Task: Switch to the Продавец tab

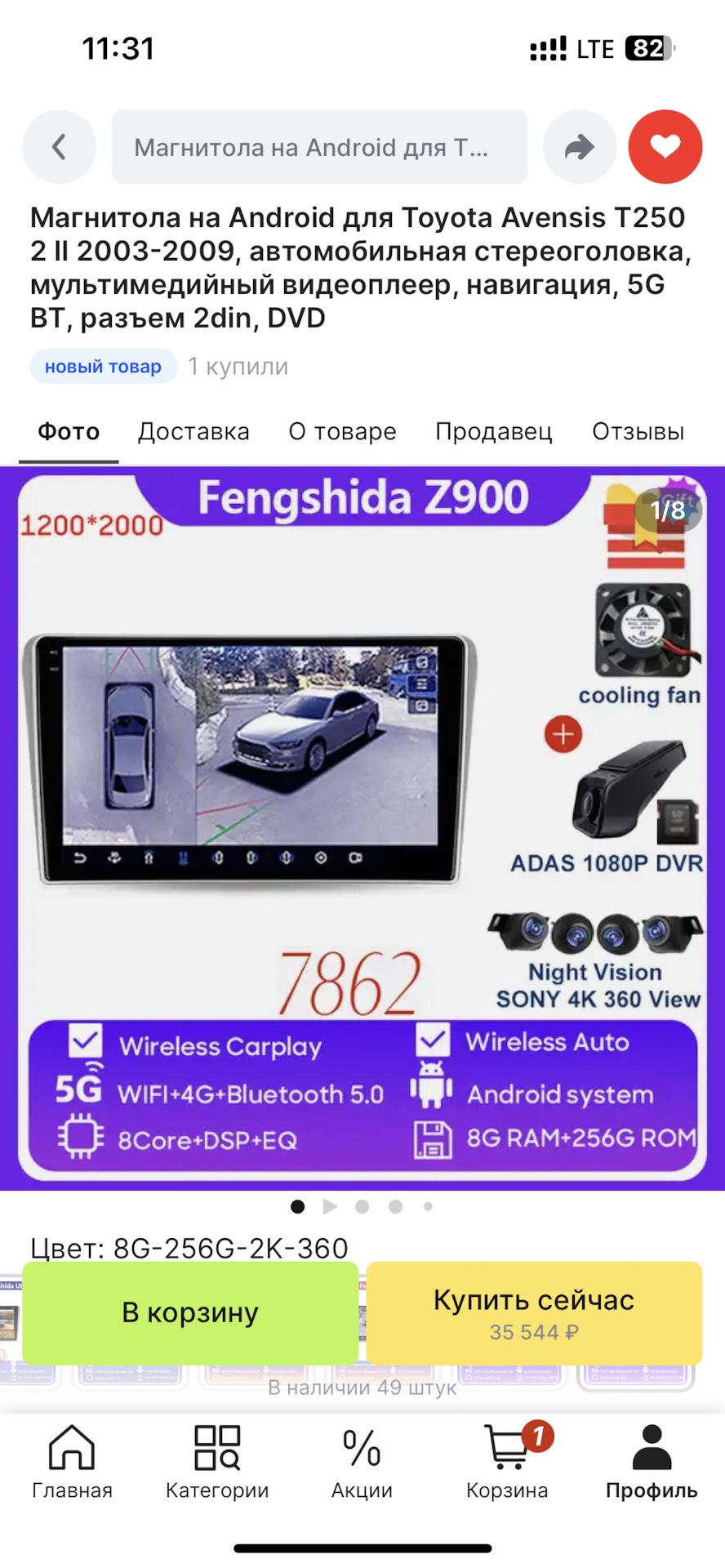Action: 494,431
